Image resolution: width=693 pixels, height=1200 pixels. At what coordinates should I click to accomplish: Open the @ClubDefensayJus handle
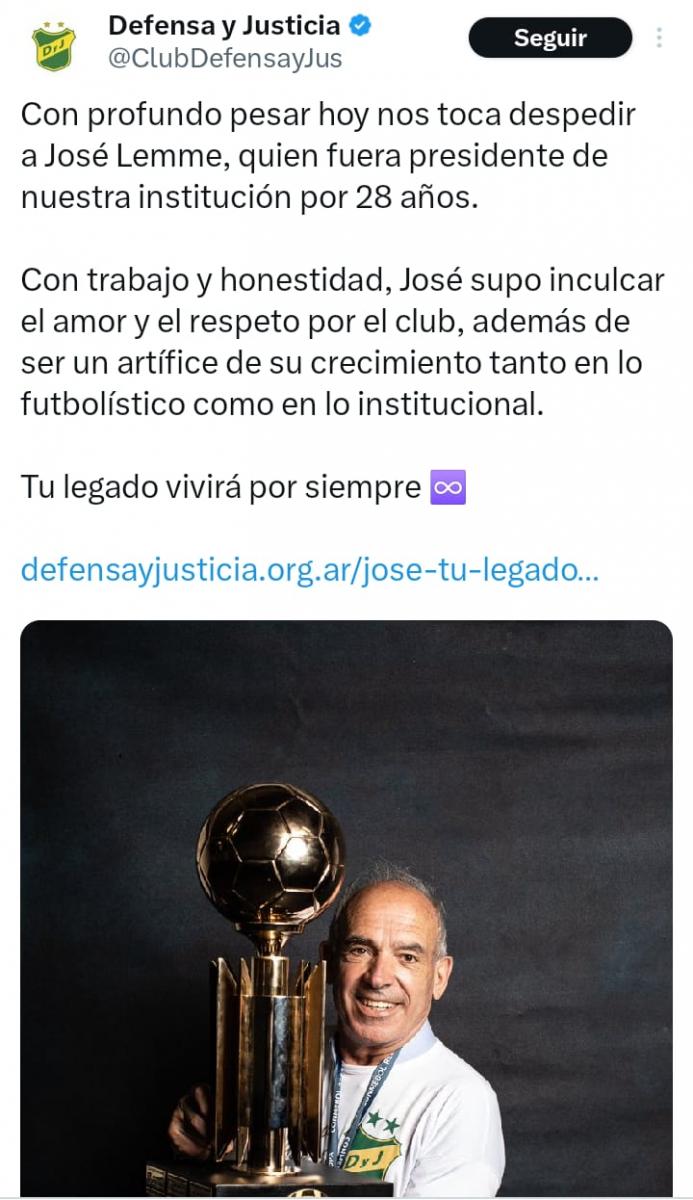click(225, 58)
